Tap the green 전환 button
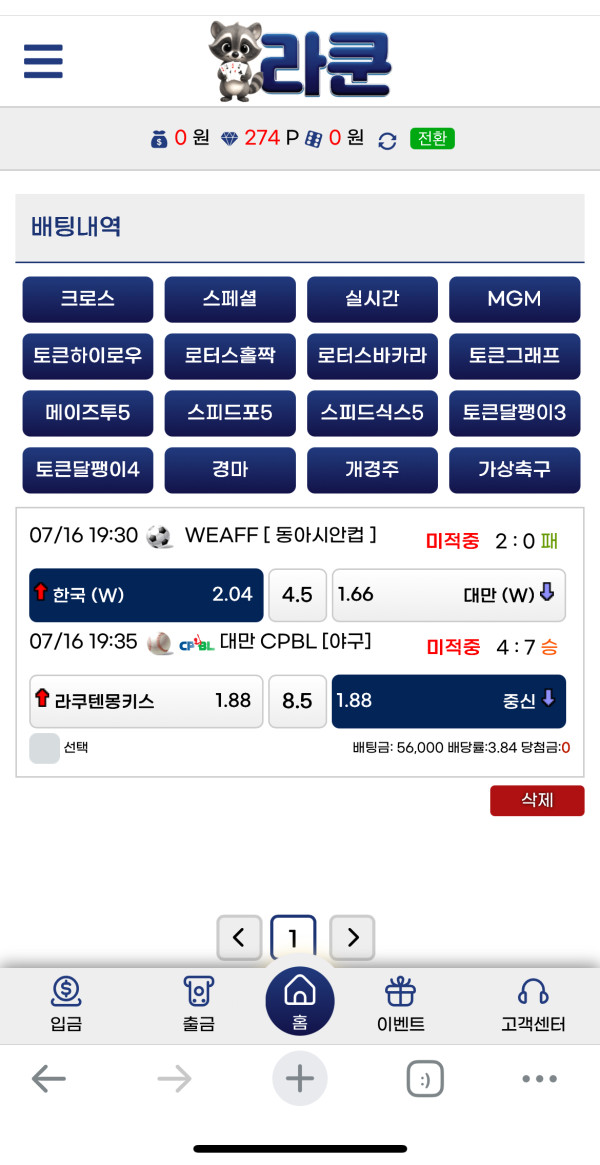Image resolution: width=600 pixels, height=1165 pixels. coord(432,139)
